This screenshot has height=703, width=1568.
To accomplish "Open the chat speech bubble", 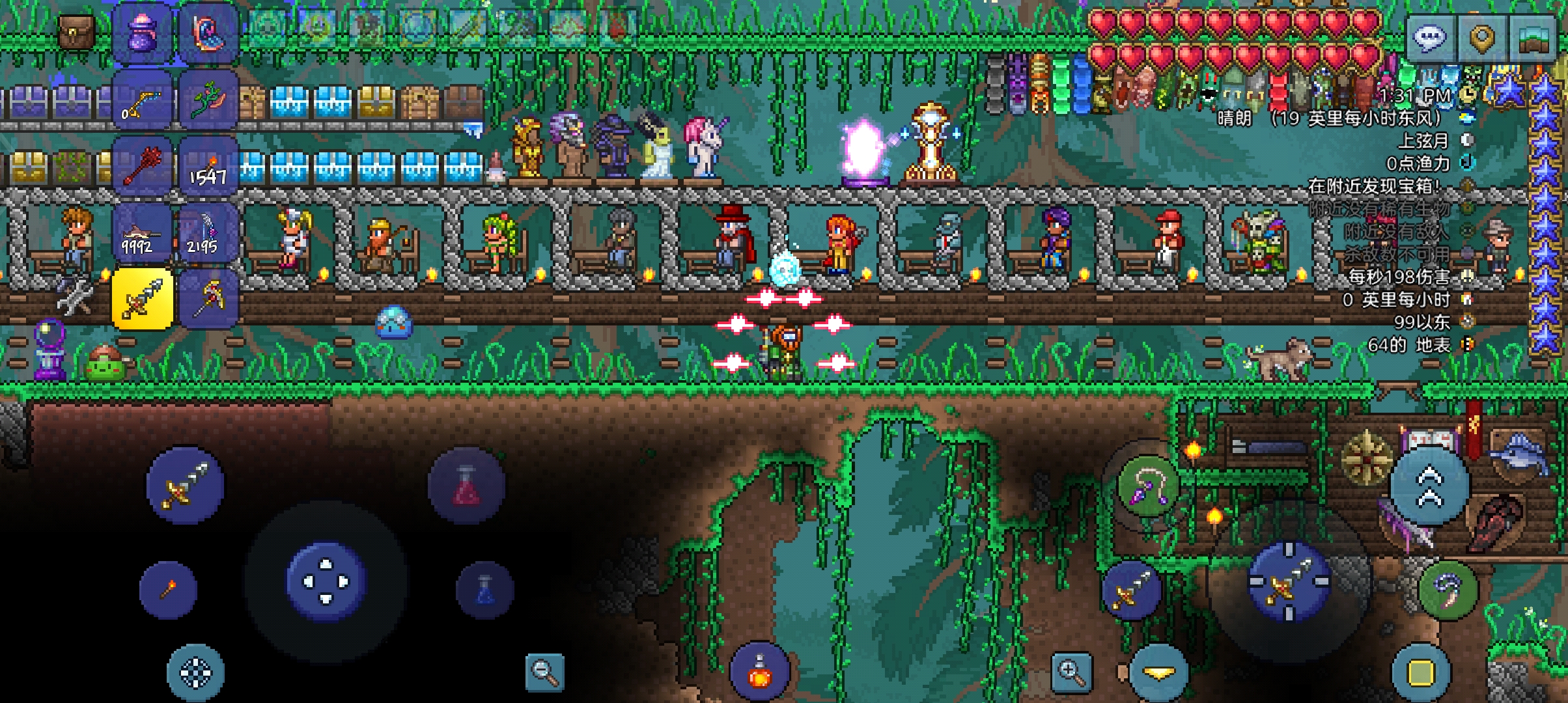I will 1429,39.
